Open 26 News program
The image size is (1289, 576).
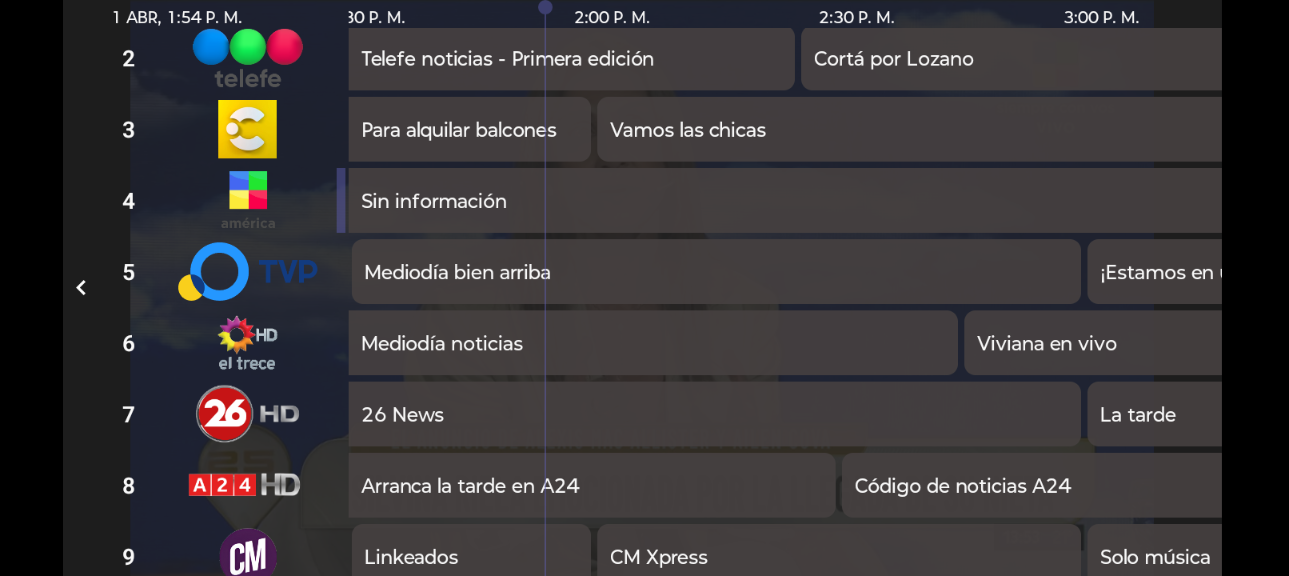click(713, 414)
